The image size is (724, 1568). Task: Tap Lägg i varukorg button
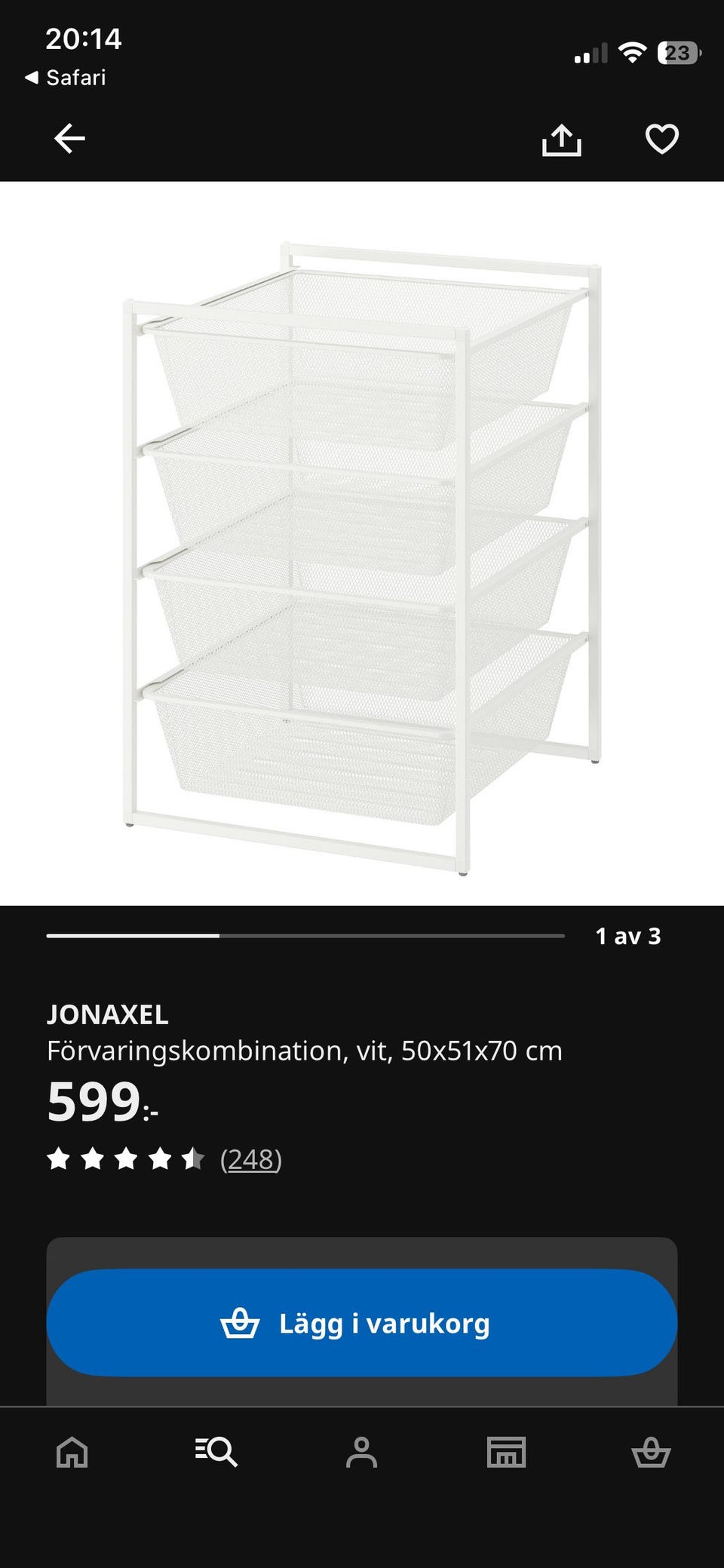pos(362,1323)
